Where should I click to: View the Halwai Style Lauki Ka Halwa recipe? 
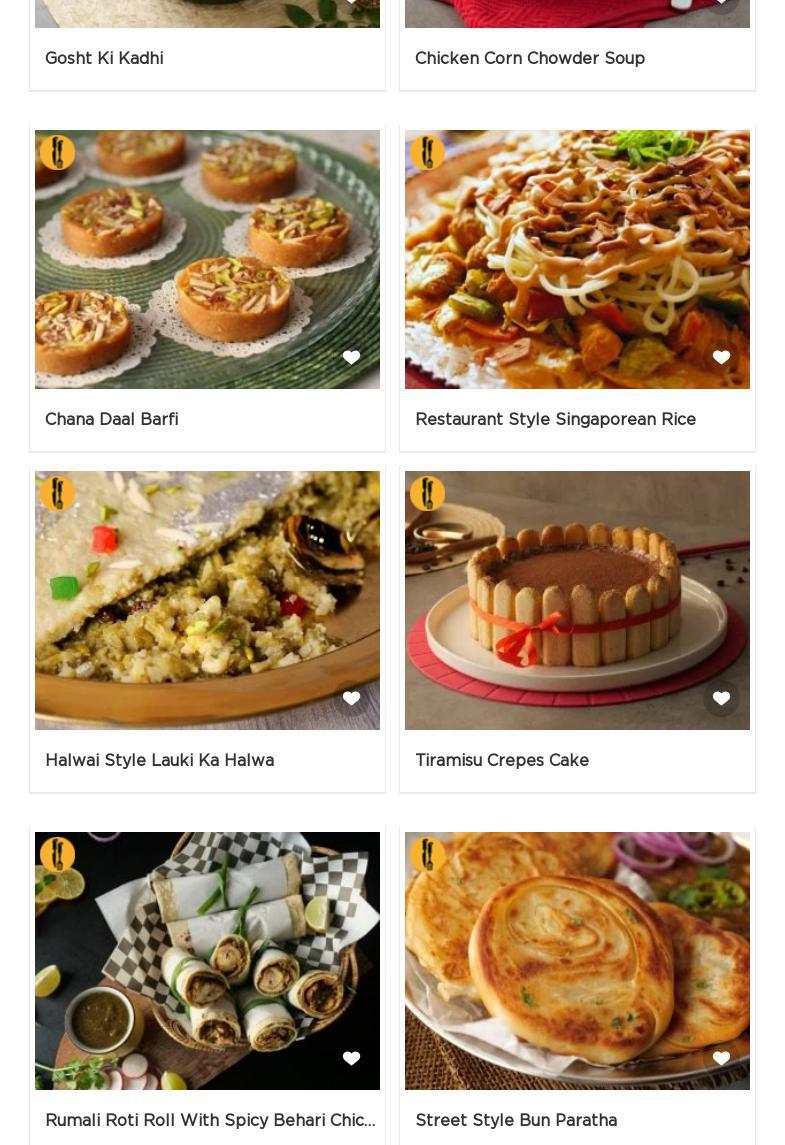point(159,761)
